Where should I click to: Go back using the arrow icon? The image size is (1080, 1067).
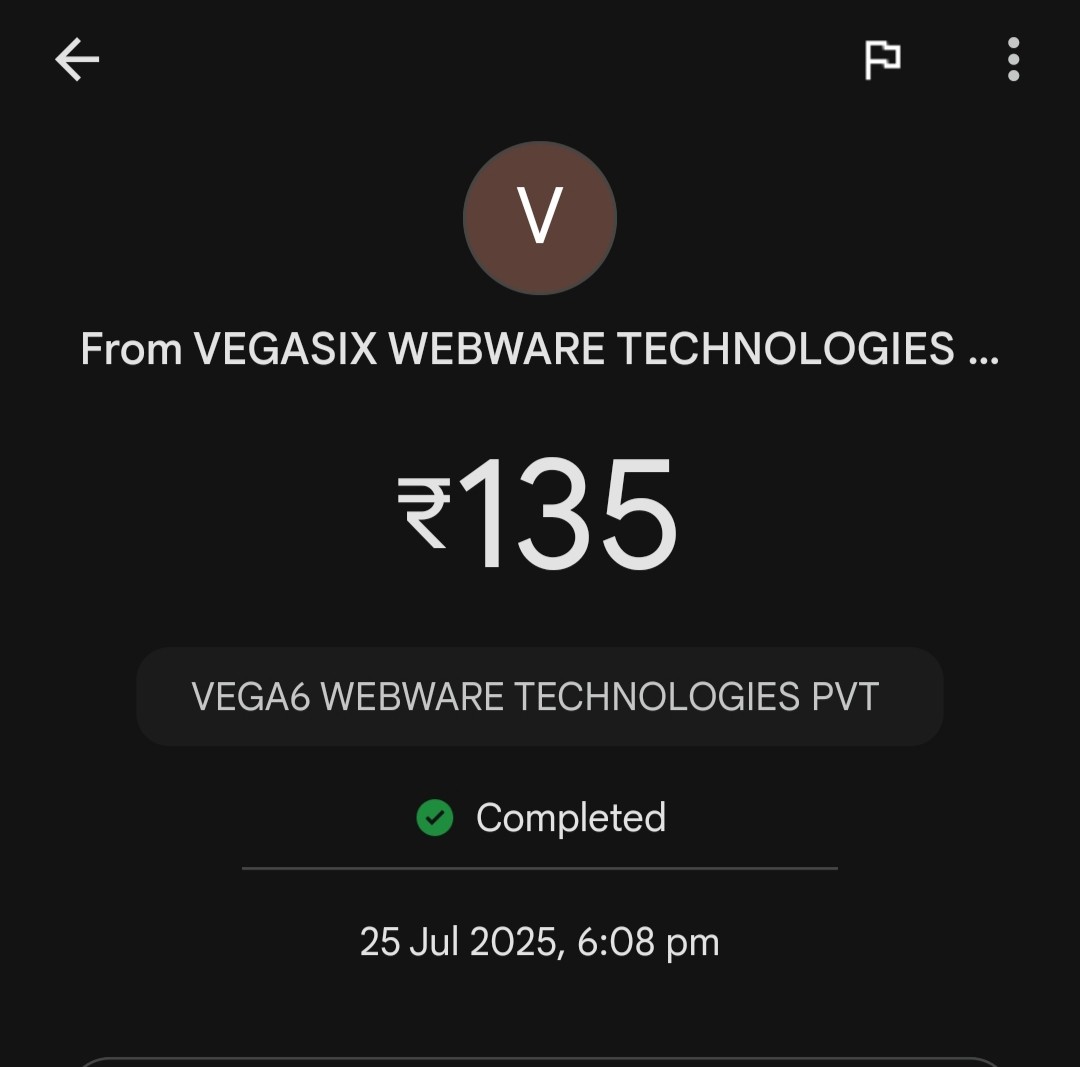[77, 60]
